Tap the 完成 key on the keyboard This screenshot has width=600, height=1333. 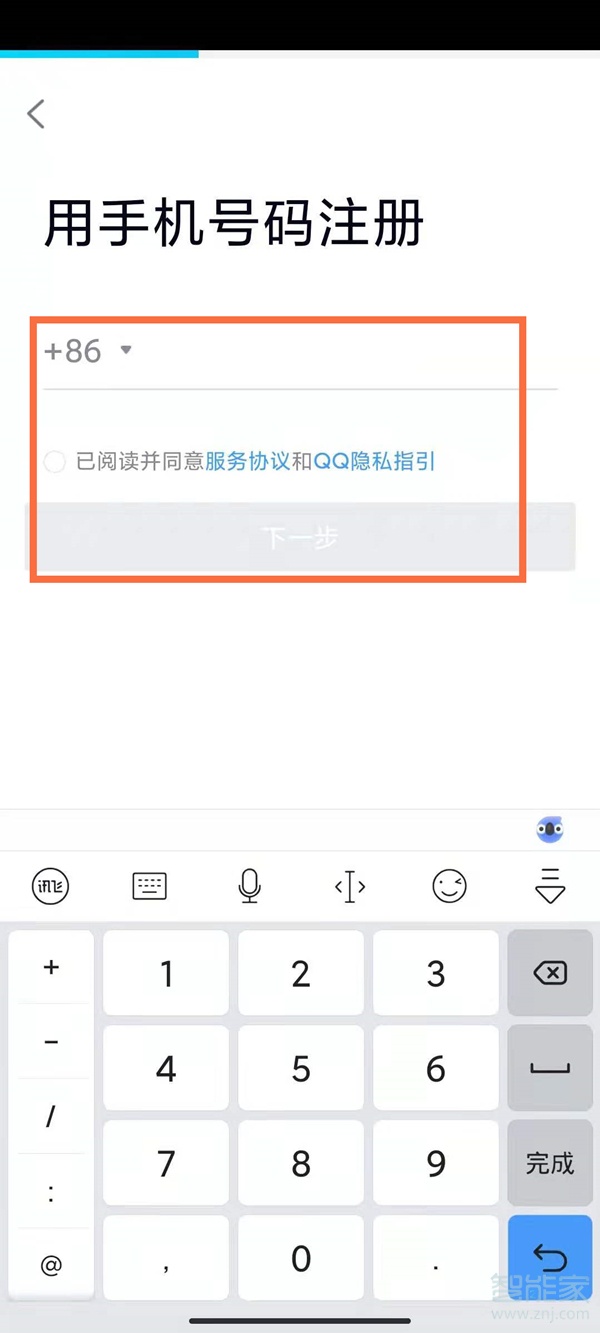point(550,1163)
